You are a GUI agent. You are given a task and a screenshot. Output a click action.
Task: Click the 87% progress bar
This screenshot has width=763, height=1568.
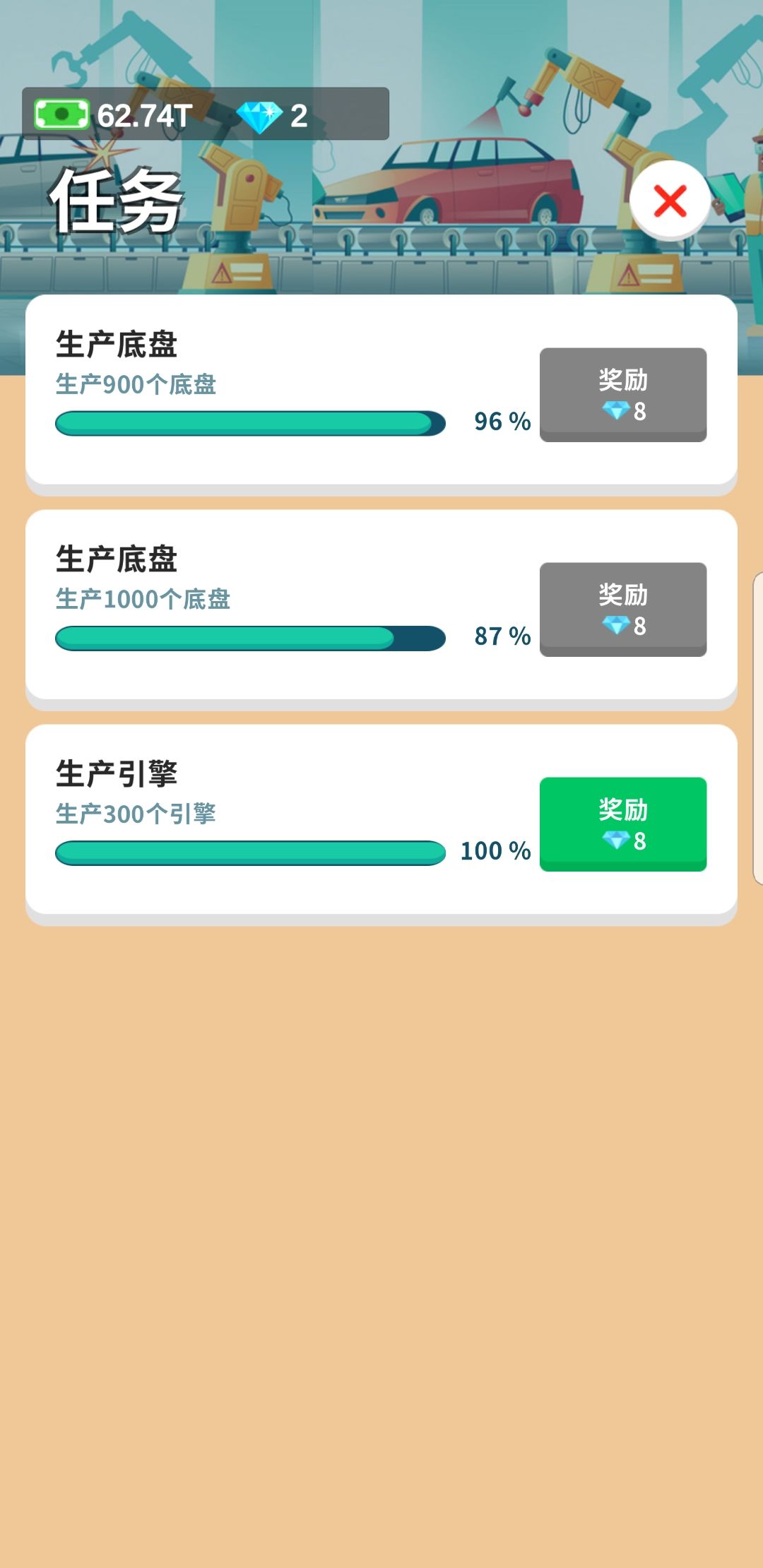pos(251,639)
